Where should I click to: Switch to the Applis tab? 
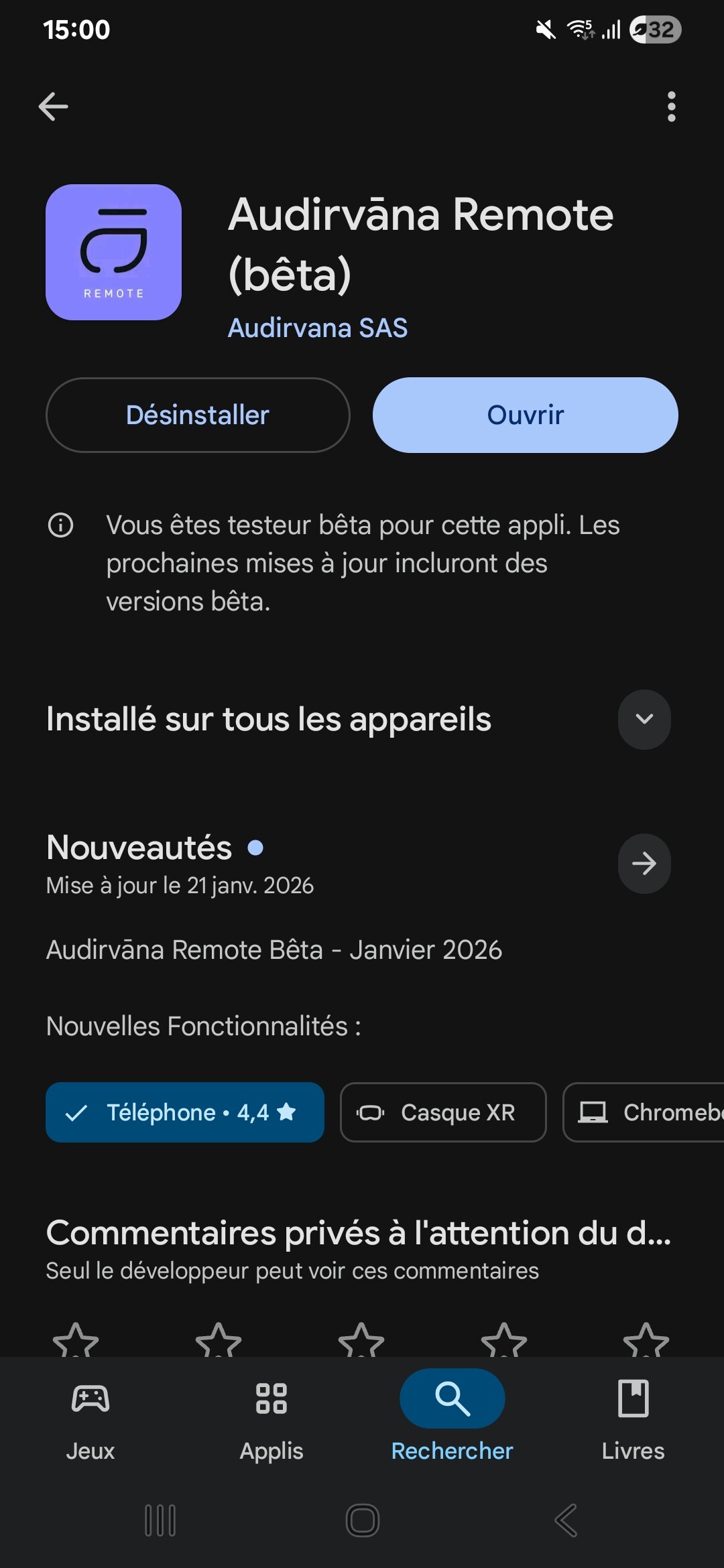[x=271, y=1415]
